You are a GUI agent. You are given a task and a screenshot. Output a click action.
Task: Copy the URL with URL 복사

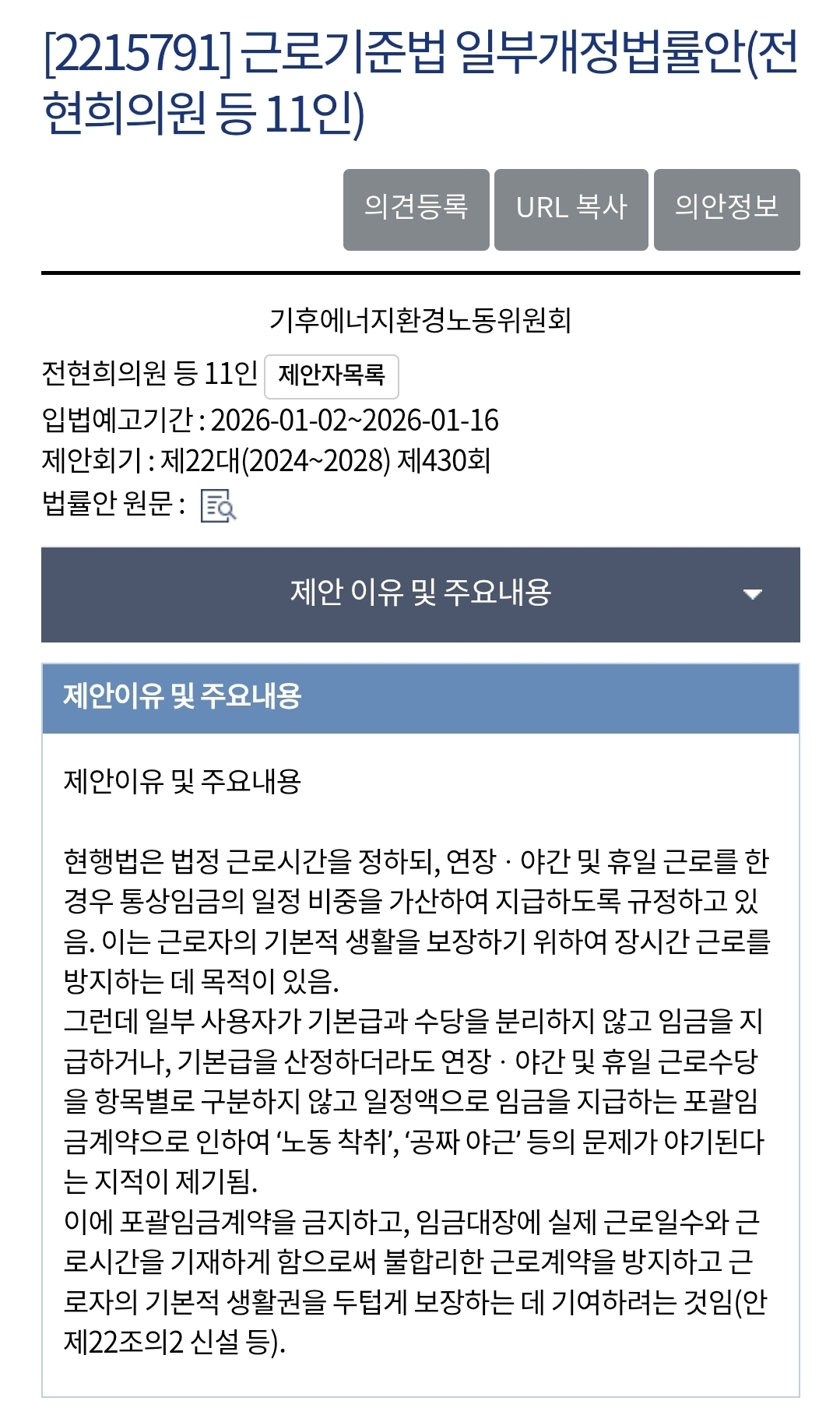571,209
